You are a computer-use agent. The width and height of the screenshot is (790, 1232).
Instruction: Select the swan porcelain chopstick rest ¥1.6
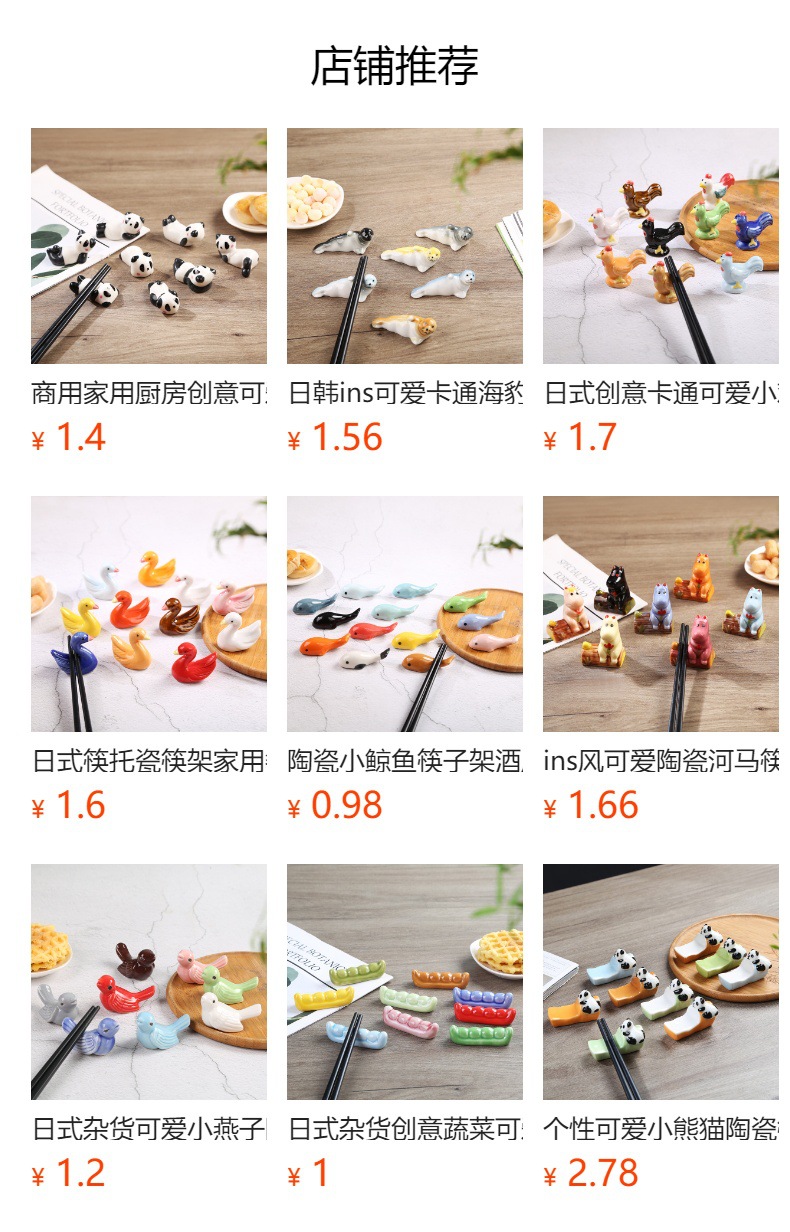(x=149, y=614)
